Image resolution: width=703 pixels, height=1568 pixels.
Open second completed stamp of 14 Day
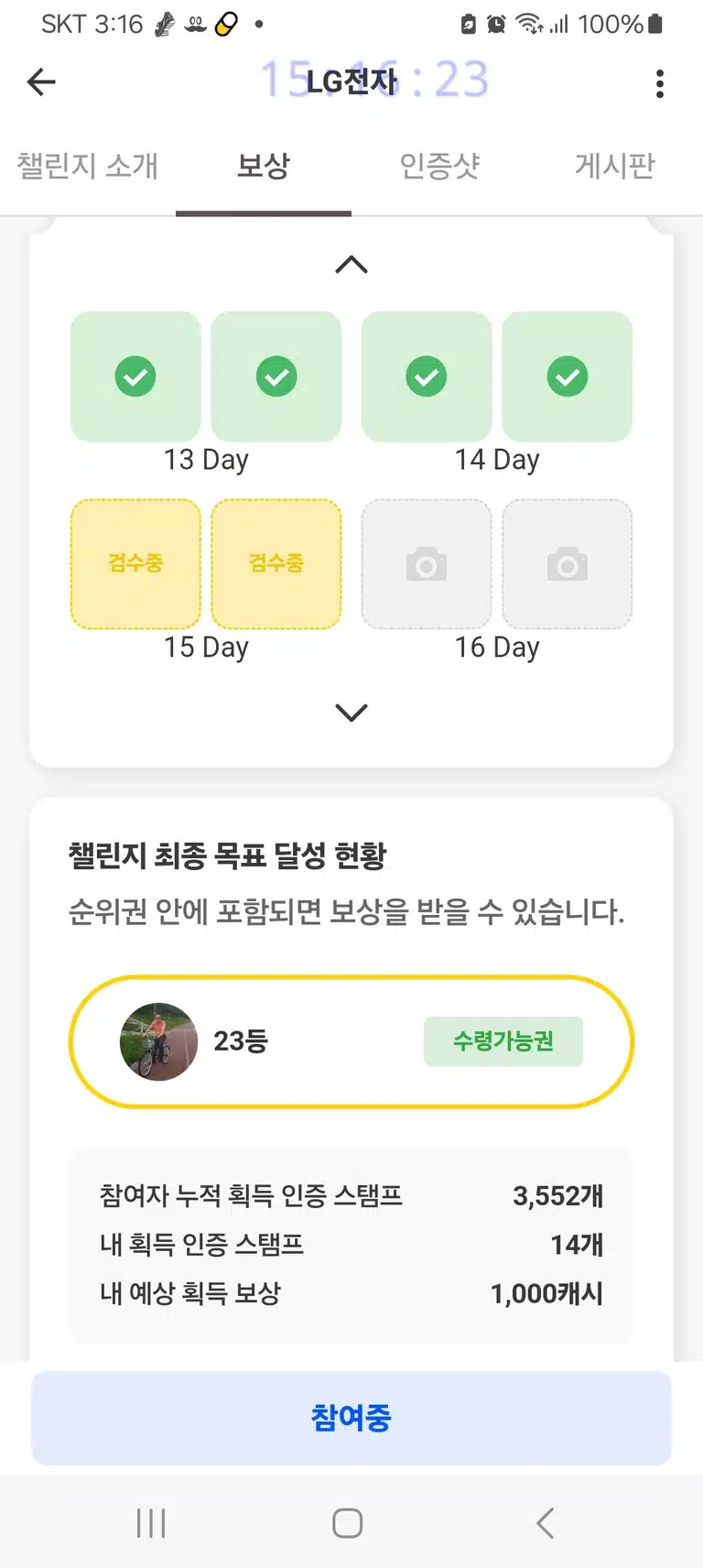point(568,376)
